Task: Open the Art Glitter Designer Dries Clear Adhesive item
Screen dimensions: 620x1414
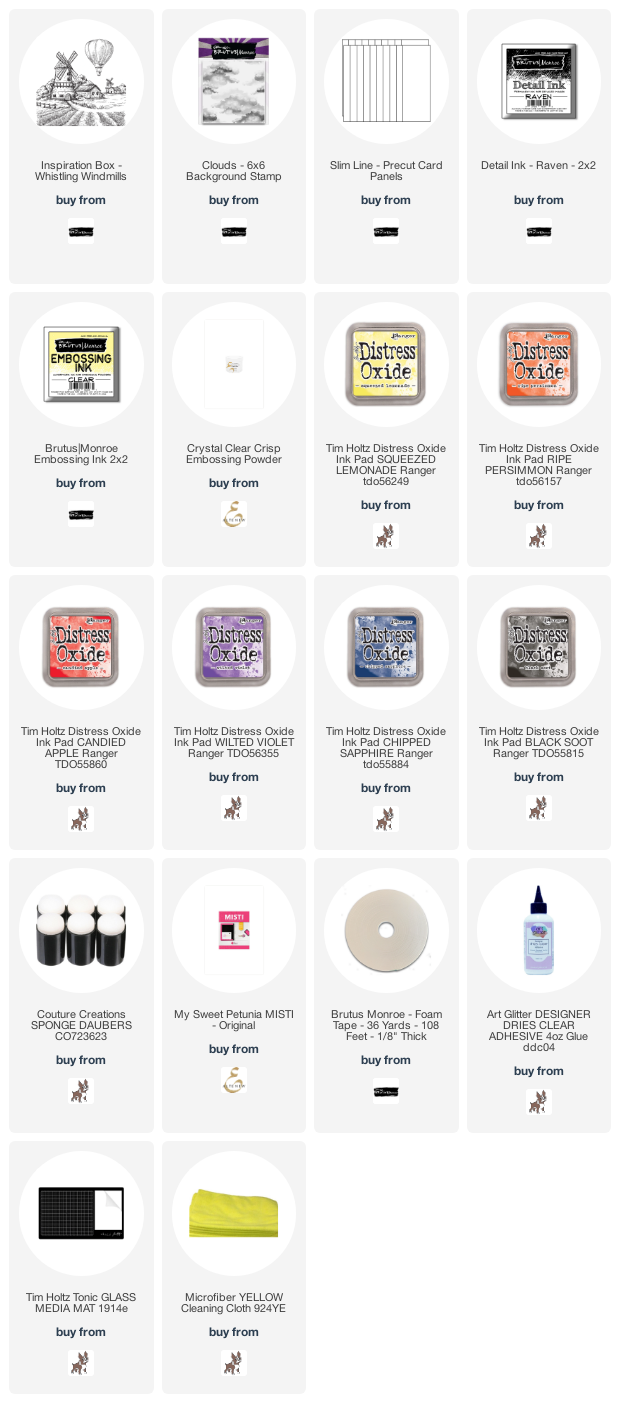Action: 538,931
